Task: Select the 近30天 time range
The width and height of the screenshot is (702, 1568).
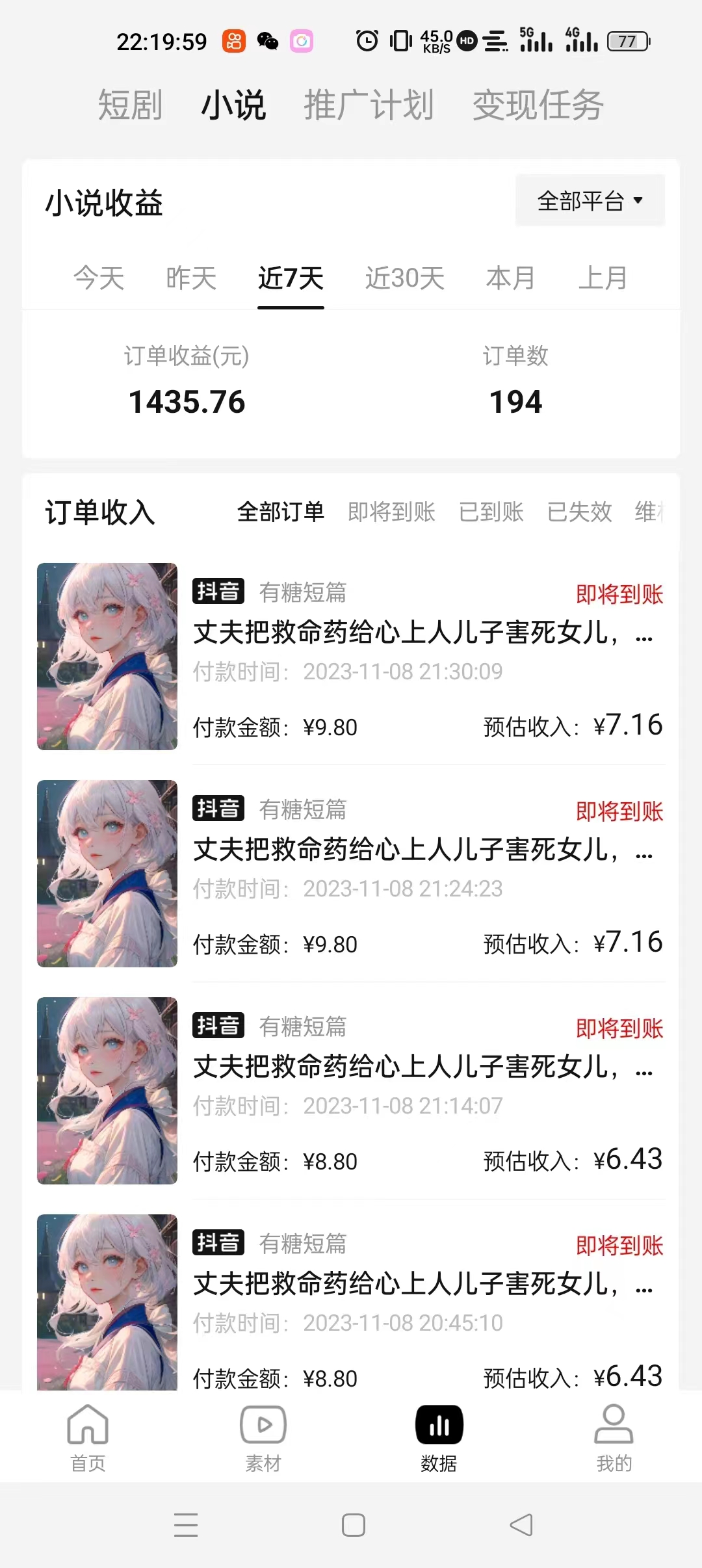Action: pyautogui.click(x=404, y=278)
